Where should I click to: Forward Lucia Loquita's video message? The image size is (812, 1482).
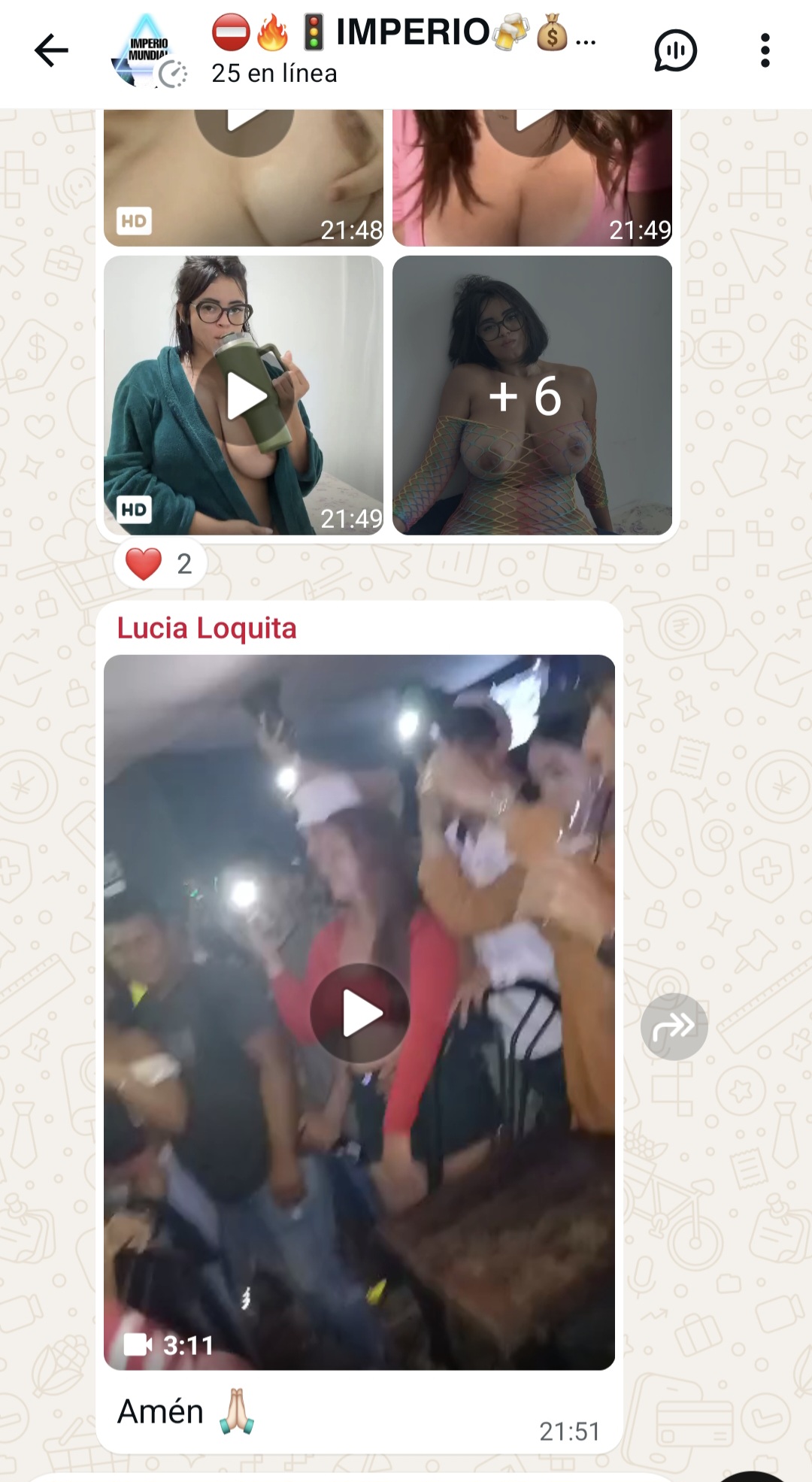click(x=674, y=1026)
